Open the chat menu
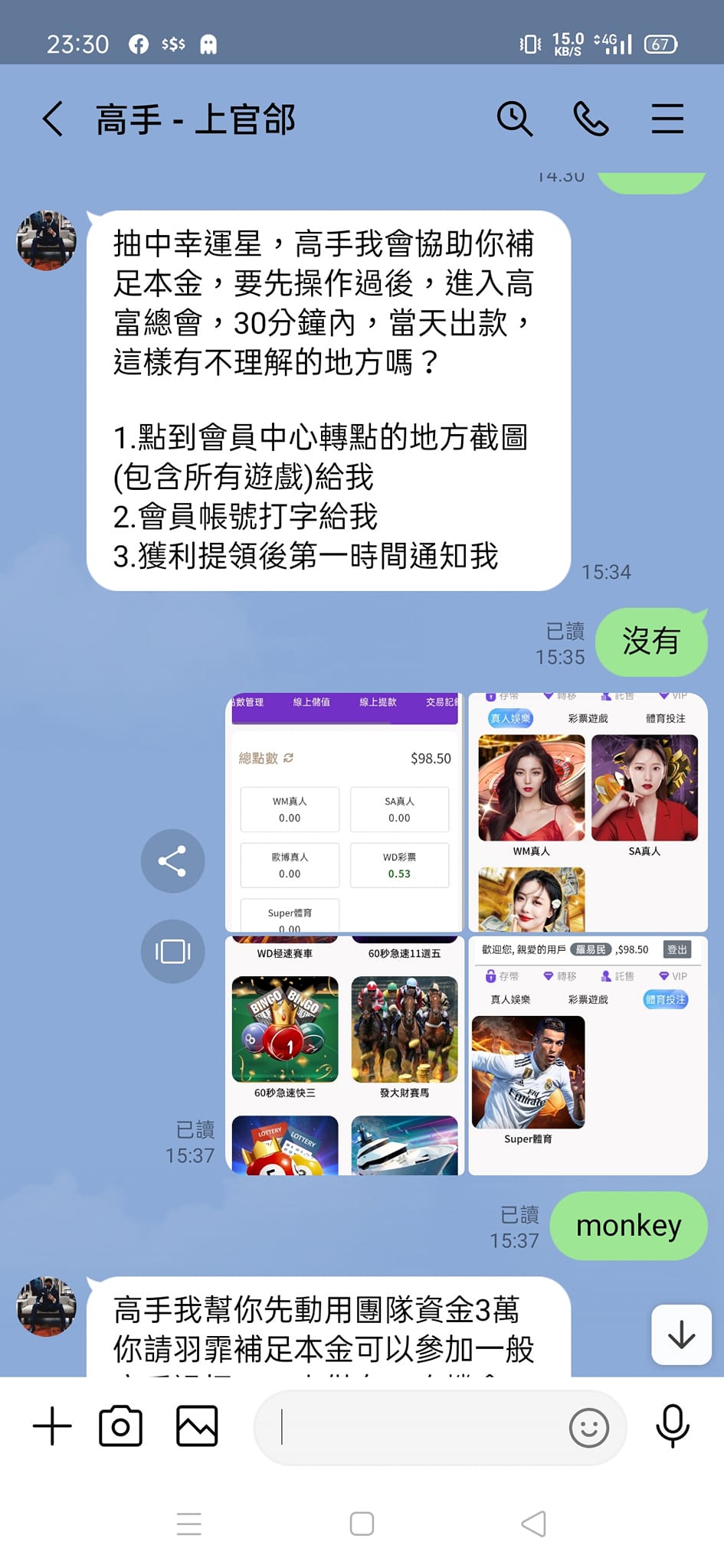This screenshot has width=724, height=1568. tap(667, 119)
